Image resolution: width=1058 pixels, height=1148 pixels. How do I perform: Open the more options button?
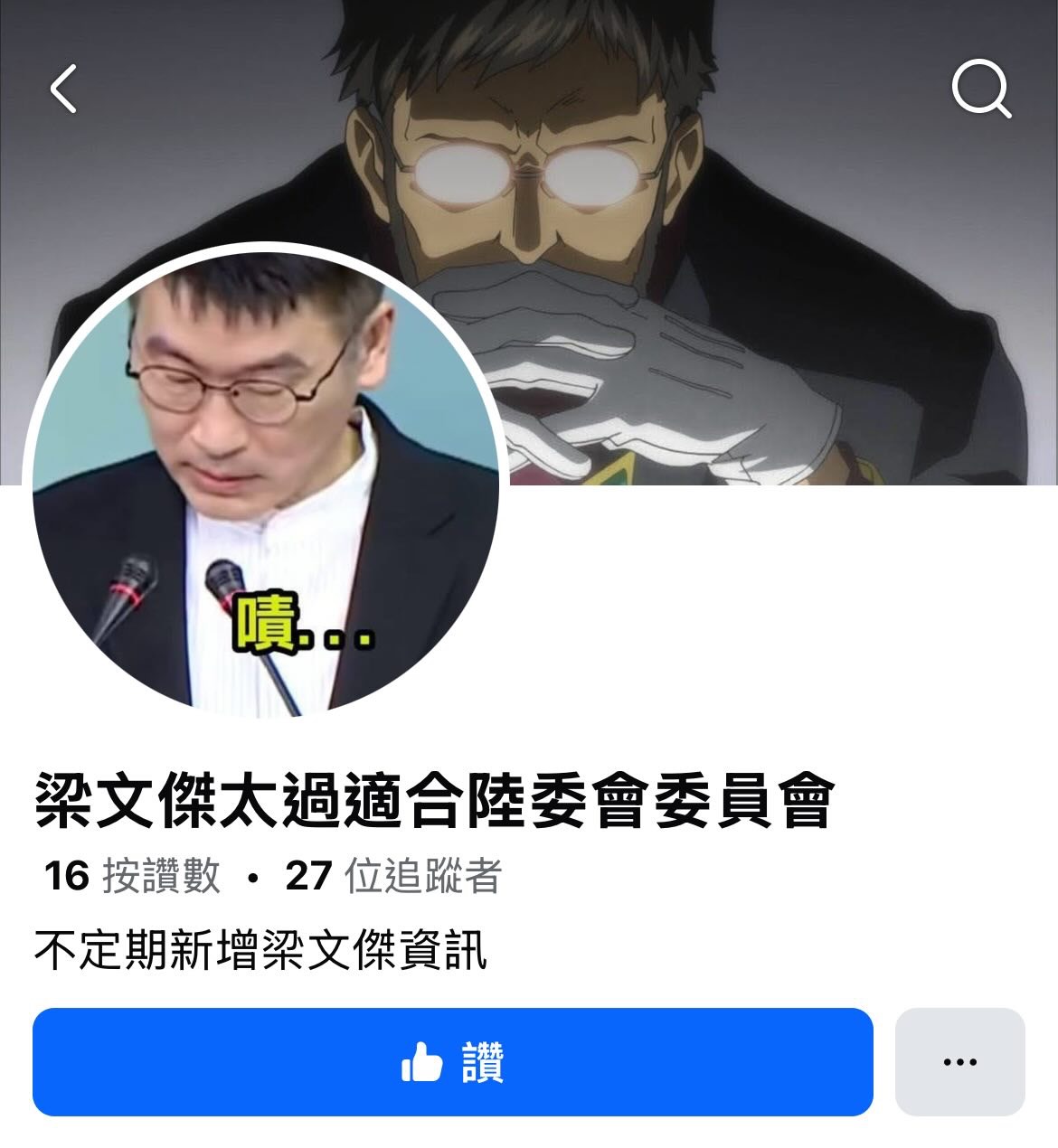coord(959,1062)
